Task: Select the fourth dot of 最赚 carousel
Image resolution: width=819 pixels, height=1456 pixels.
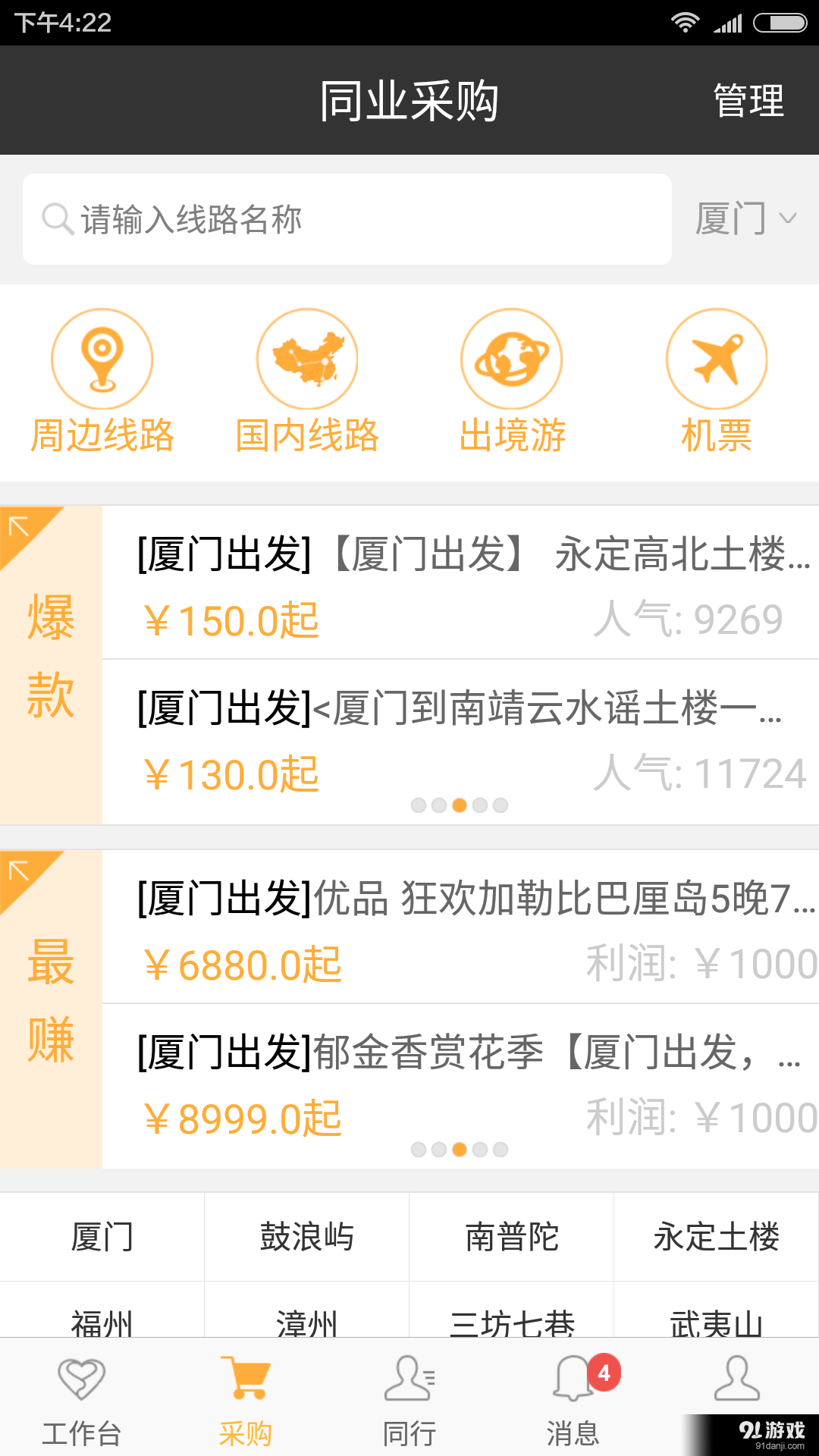Action: point(479,1148)
